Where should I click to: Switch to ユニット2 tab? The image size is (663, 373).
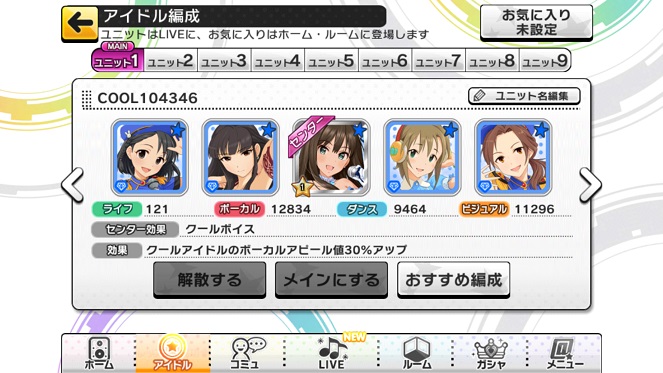coord(171,61)
